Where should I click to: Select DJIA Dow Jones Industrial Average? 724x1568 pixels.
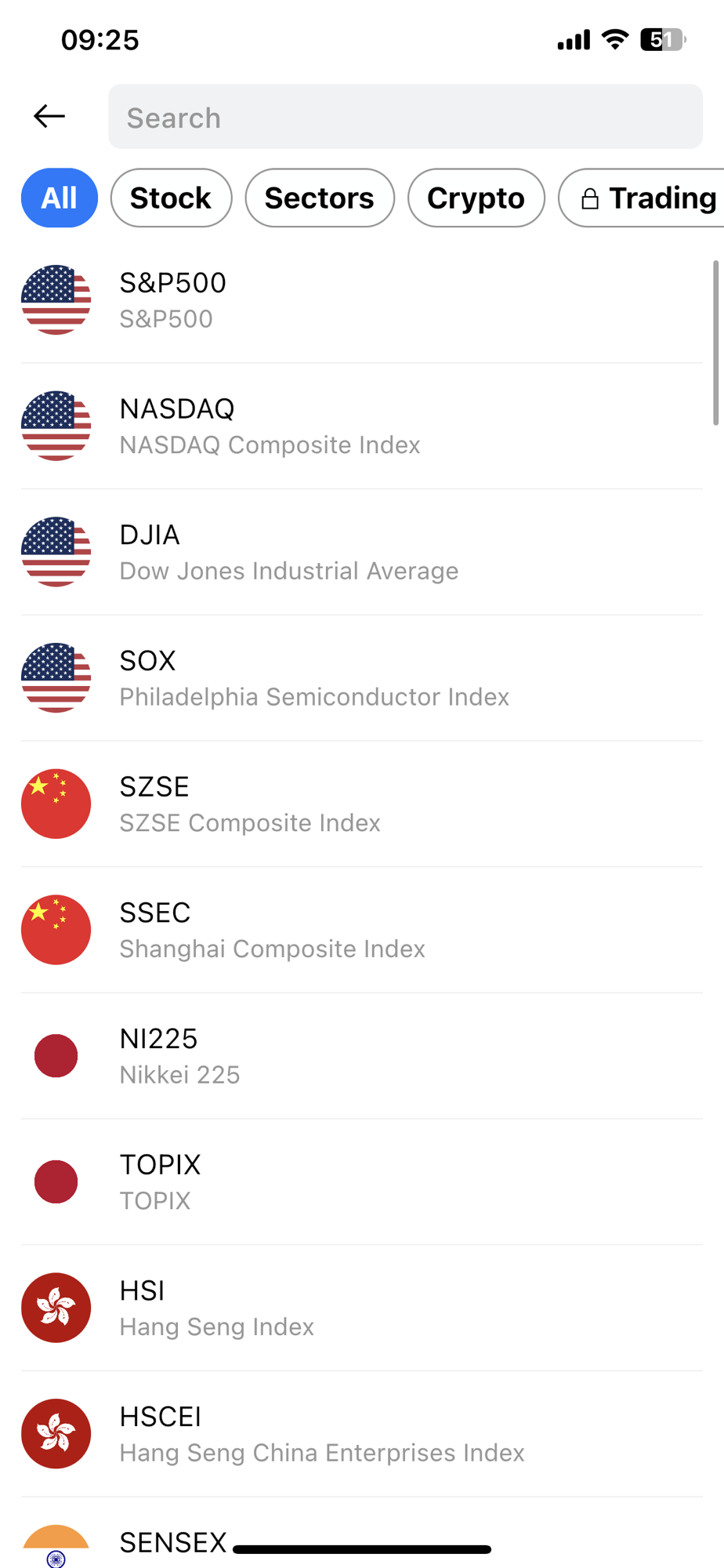coord(360,552)
